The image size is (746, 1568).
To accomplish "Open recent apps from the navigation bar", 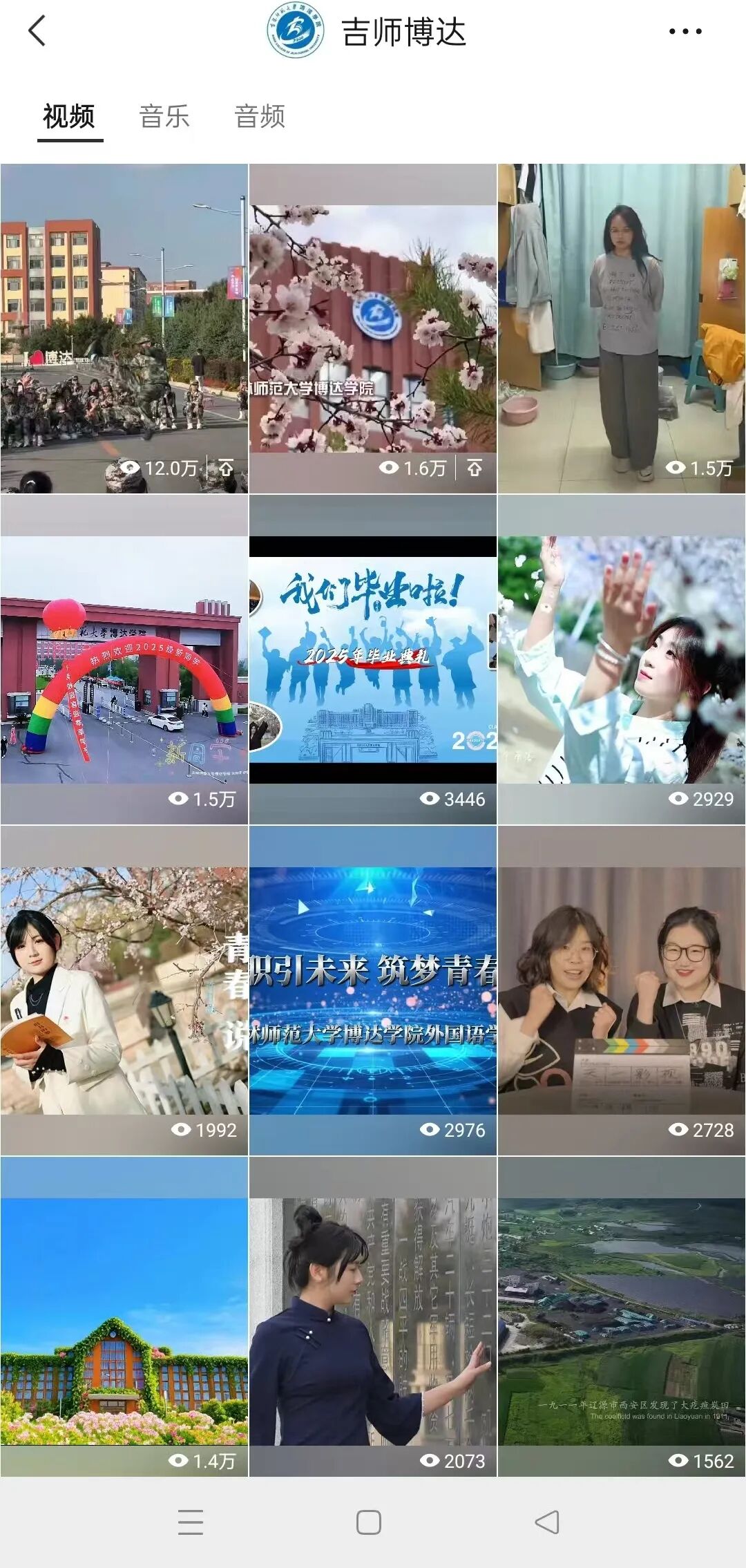I will (x=191, y=1522).
